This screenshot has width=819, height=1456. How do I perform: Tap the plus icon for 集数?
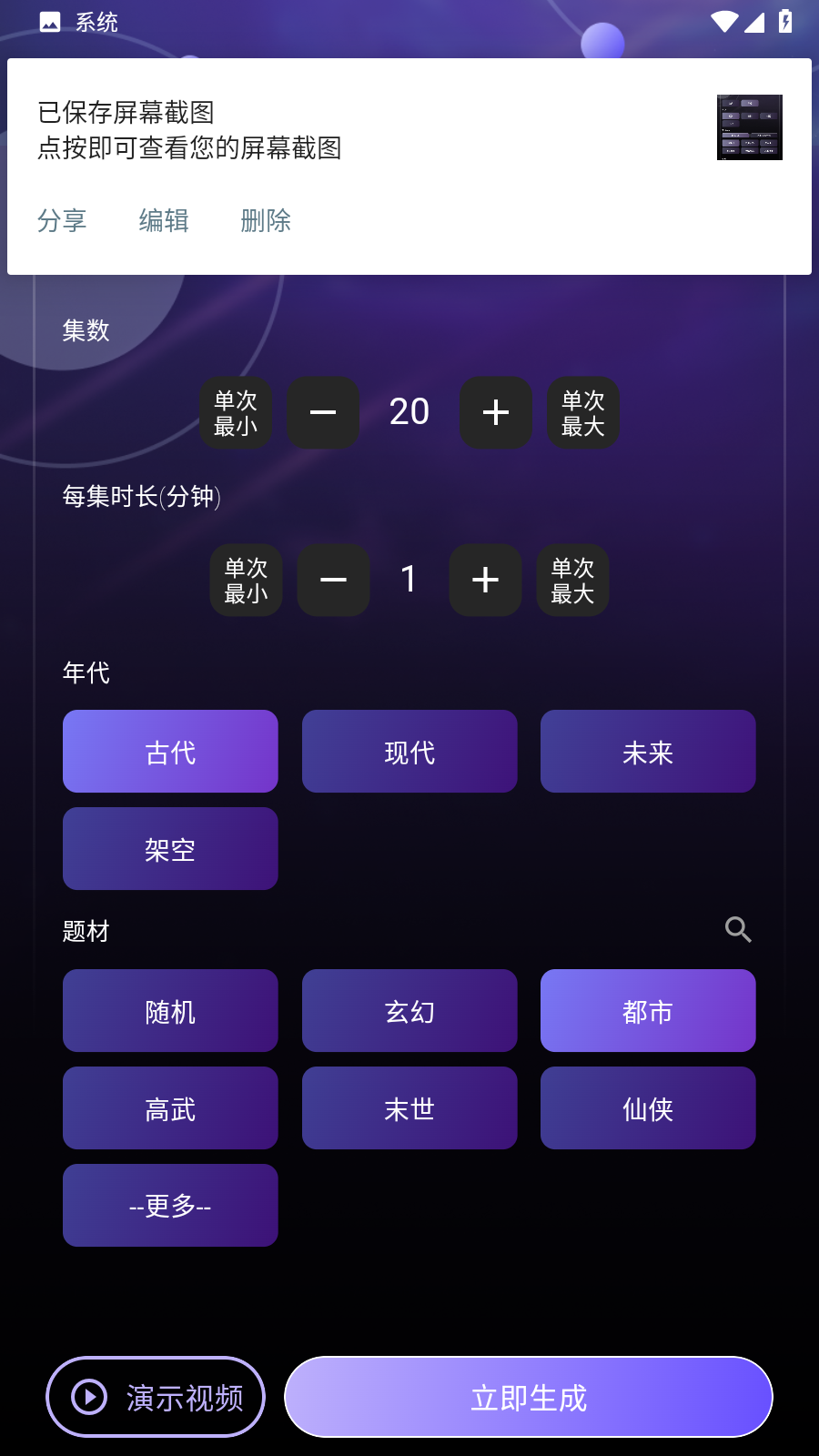point(495,412)
